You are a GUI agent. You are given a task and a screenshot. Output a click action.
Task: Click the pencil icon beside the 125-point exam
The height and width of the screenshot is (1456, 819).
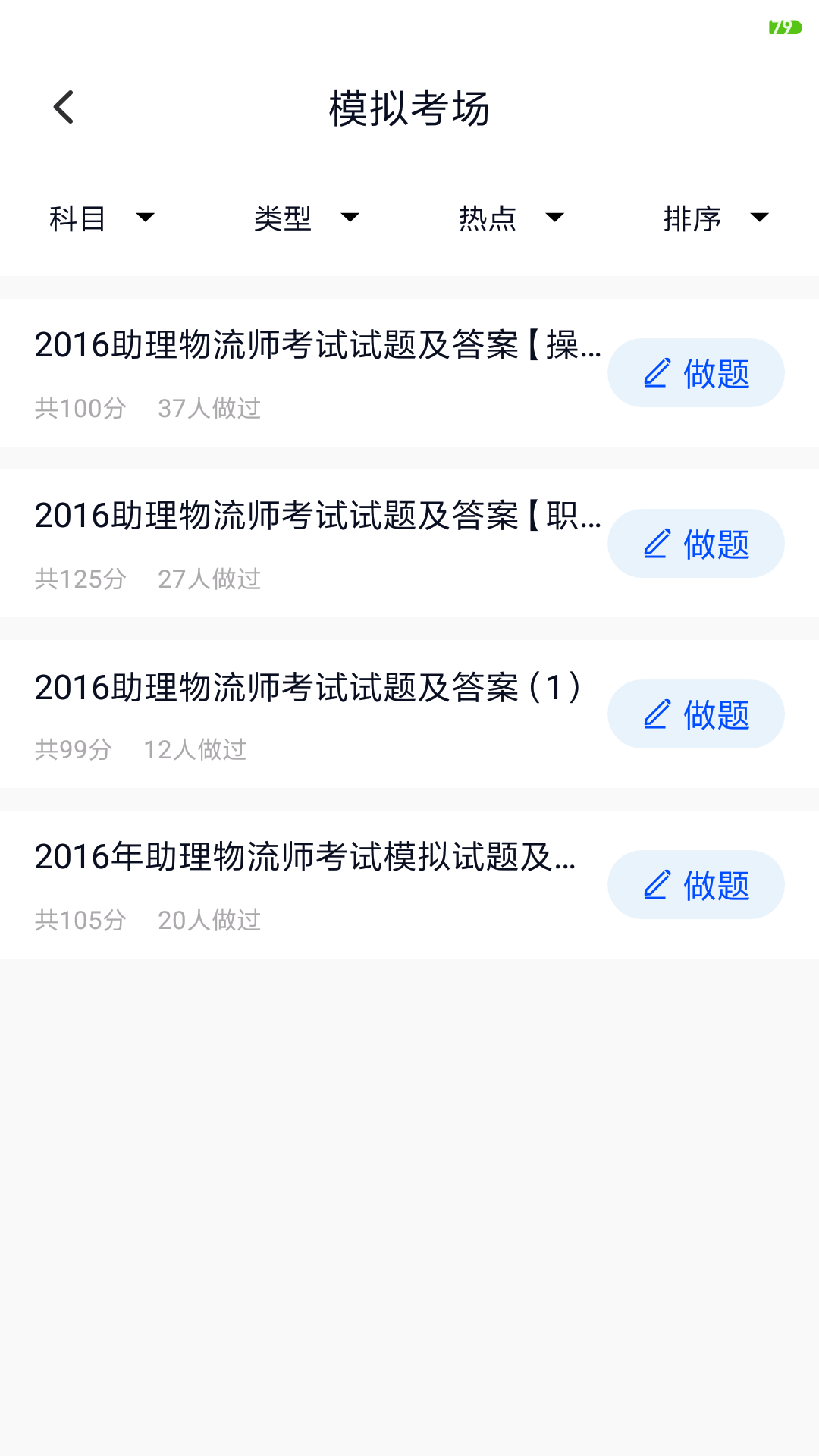coord(657,543)
